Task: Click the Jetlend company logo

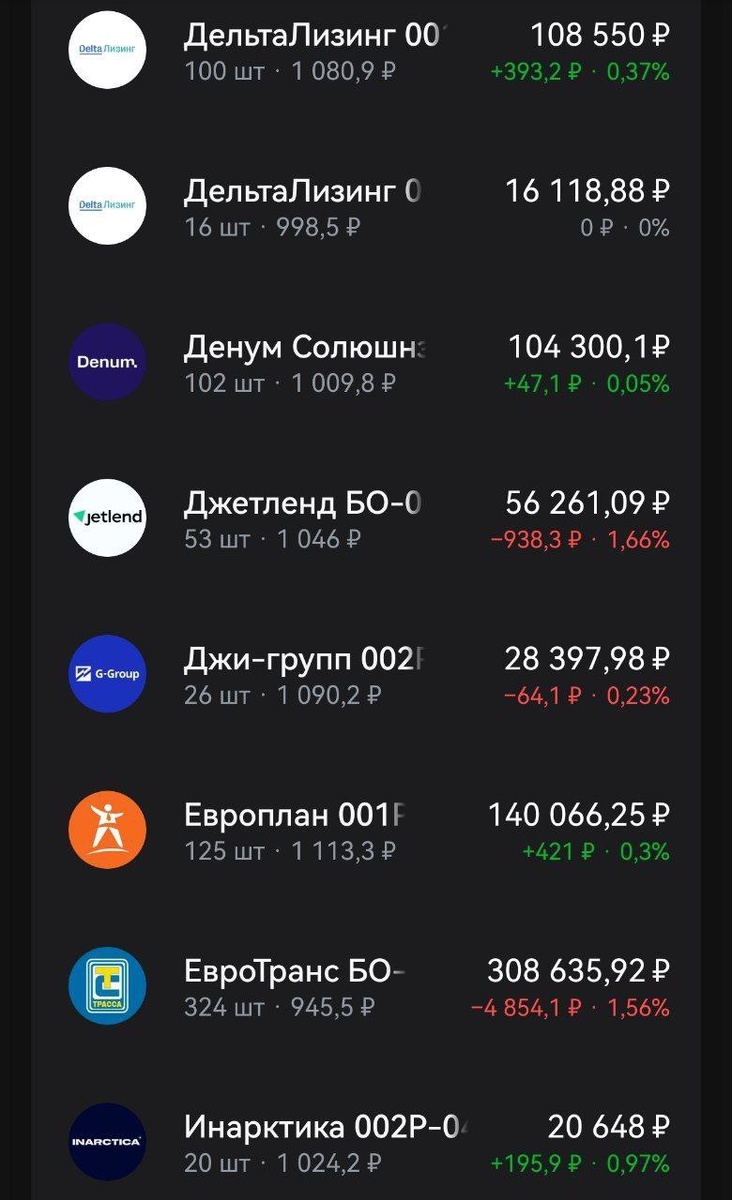Action: [x=107, y=517]
